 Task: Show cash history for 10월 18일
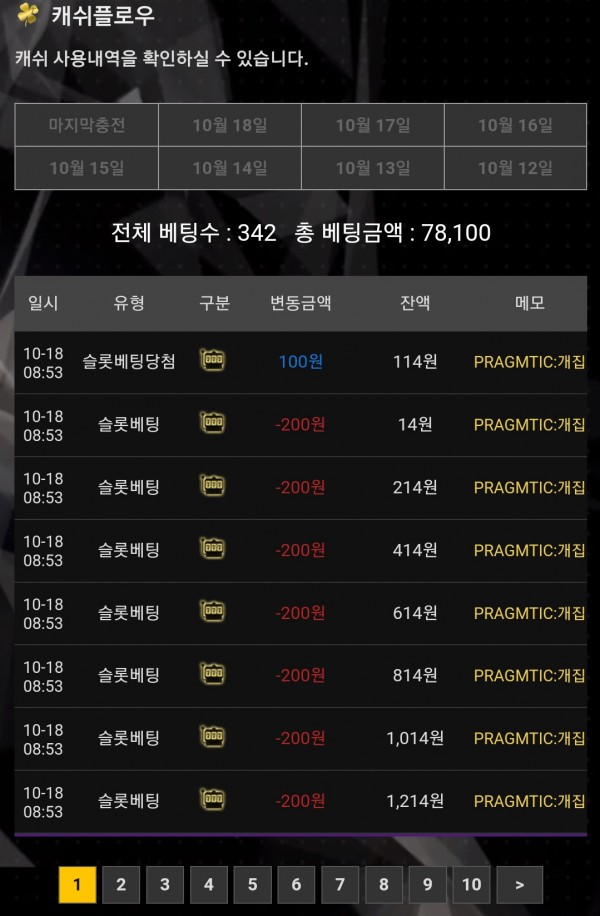tap(230, 125)
